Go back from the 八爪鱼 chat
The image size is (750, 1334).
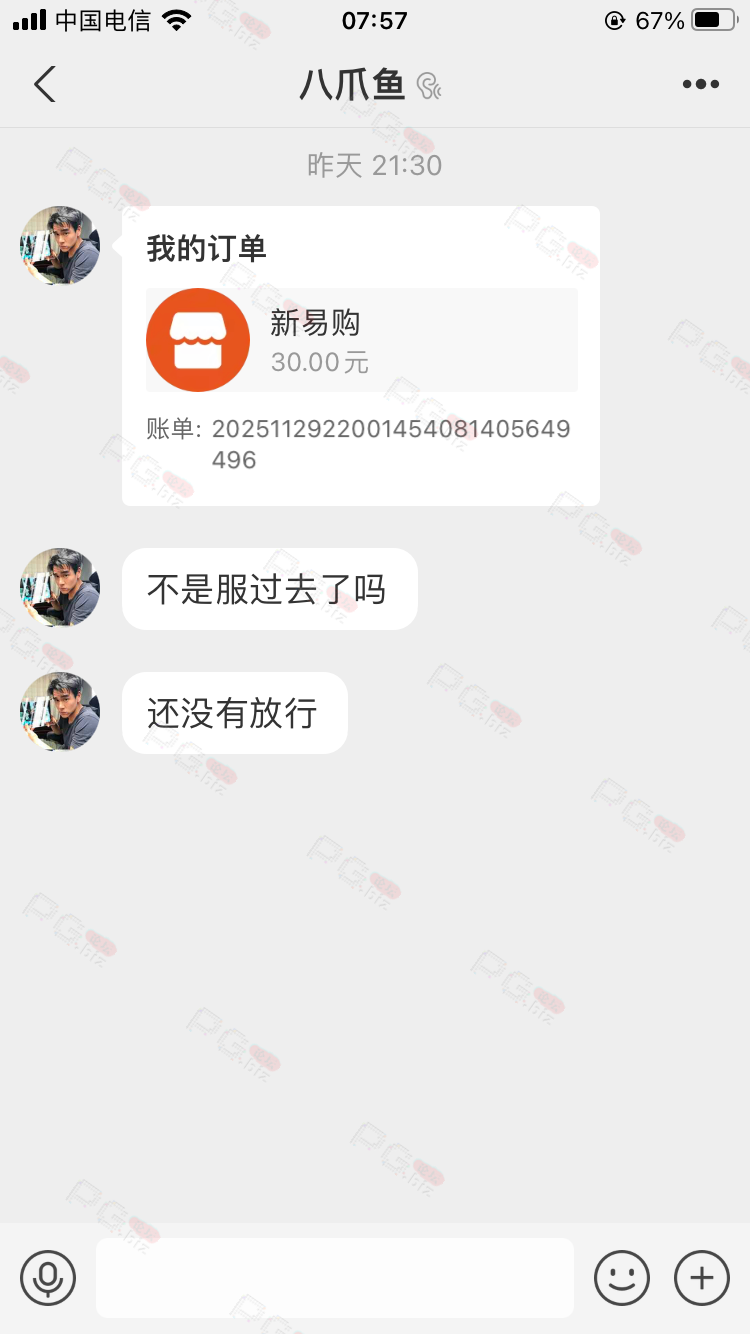[x=45, y=85]
